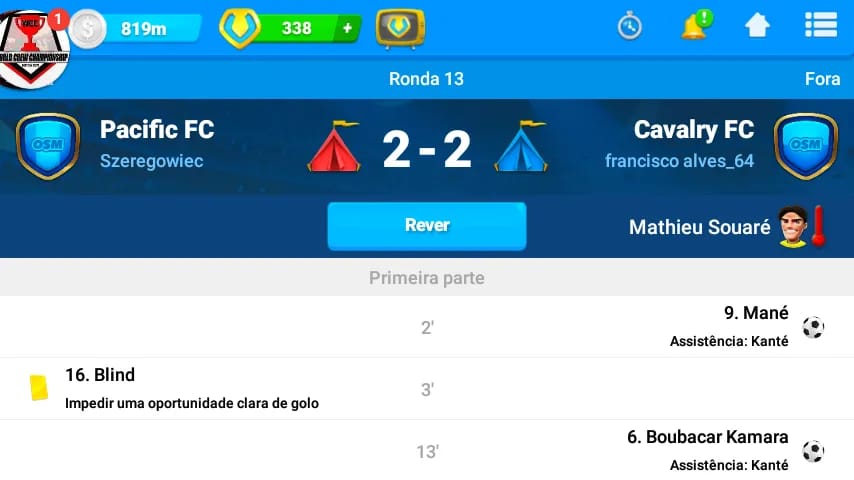854x480 pixels.
Task: View Pacific FC team profile
Action: [157, 130]
